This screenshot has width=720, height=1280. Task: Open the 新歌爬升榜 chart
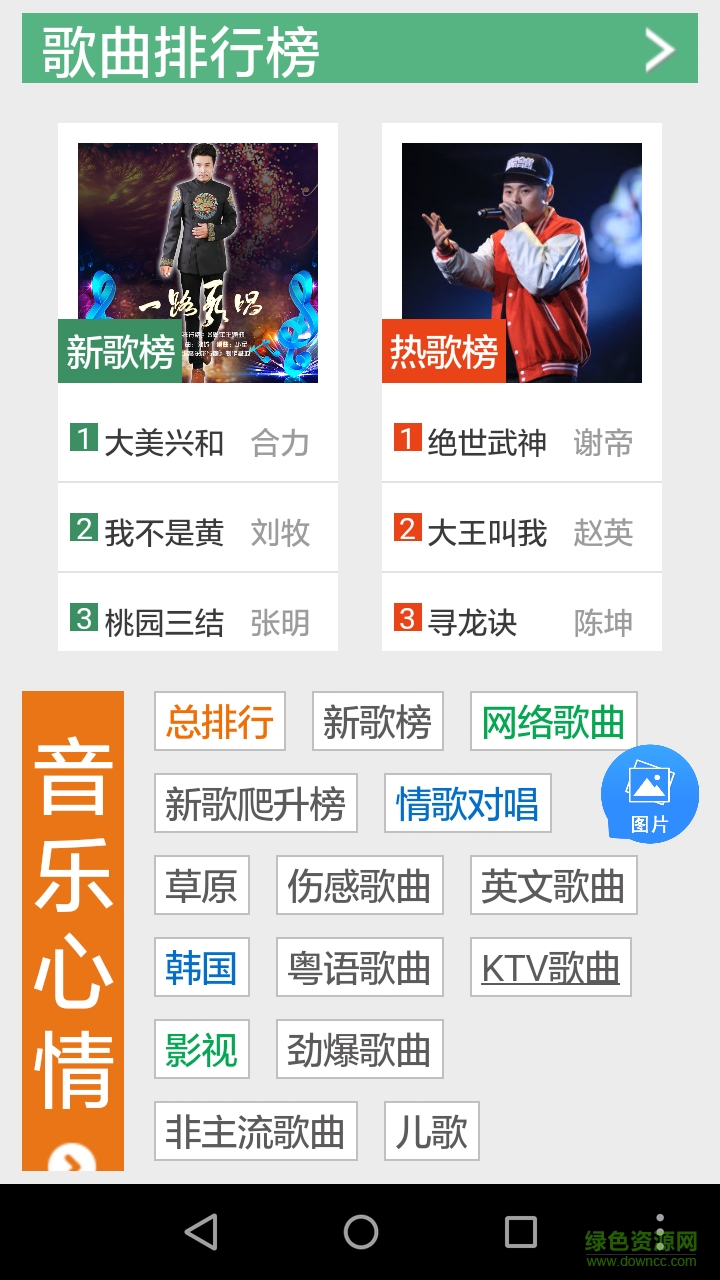255,803
